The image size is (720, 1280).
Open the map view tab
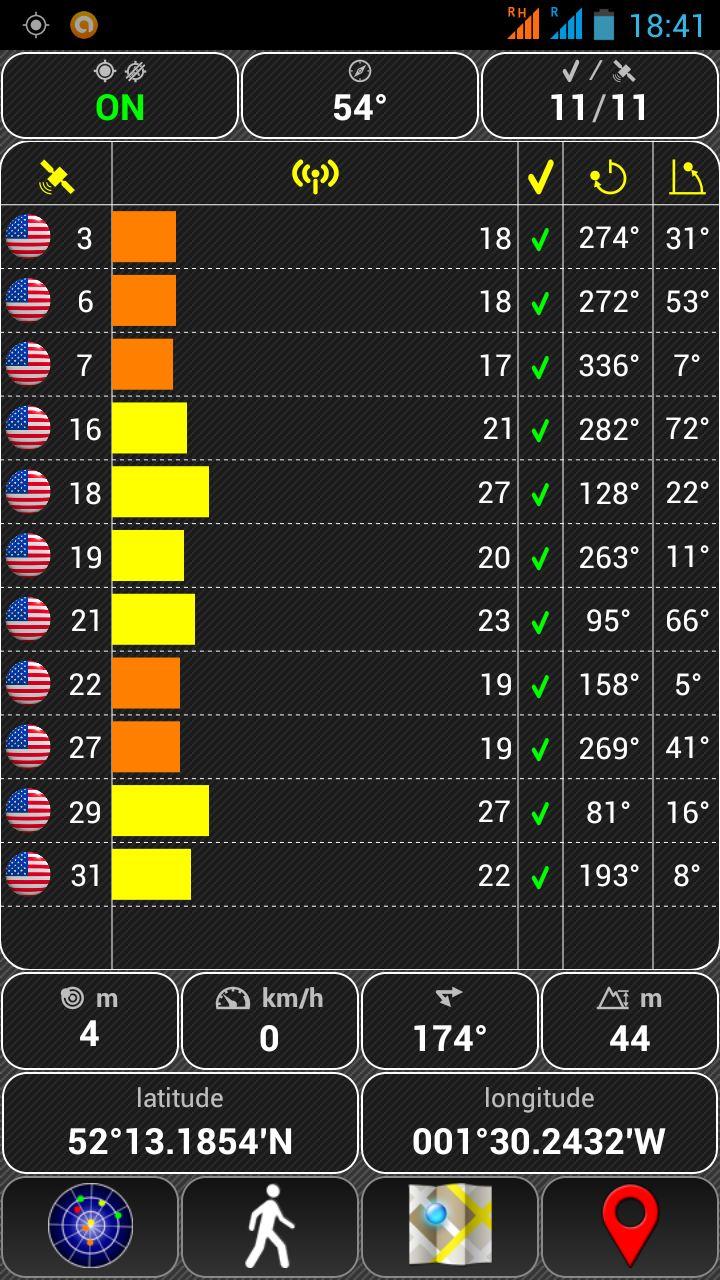[x=450, y=1226]
